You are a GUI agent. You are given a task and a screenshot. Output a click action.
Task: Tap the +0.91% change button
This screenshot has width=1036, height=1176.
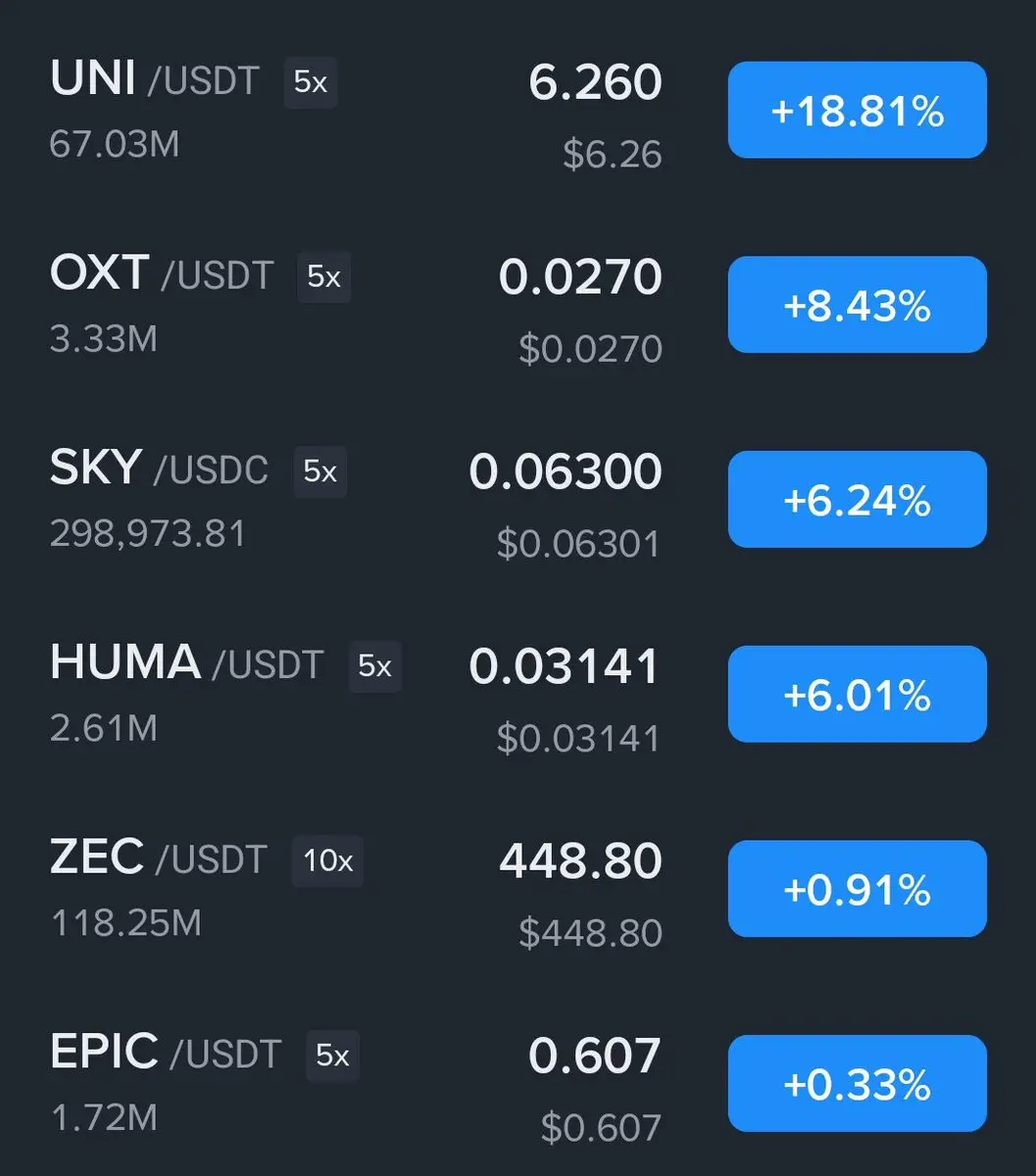(x=857, y=889)
